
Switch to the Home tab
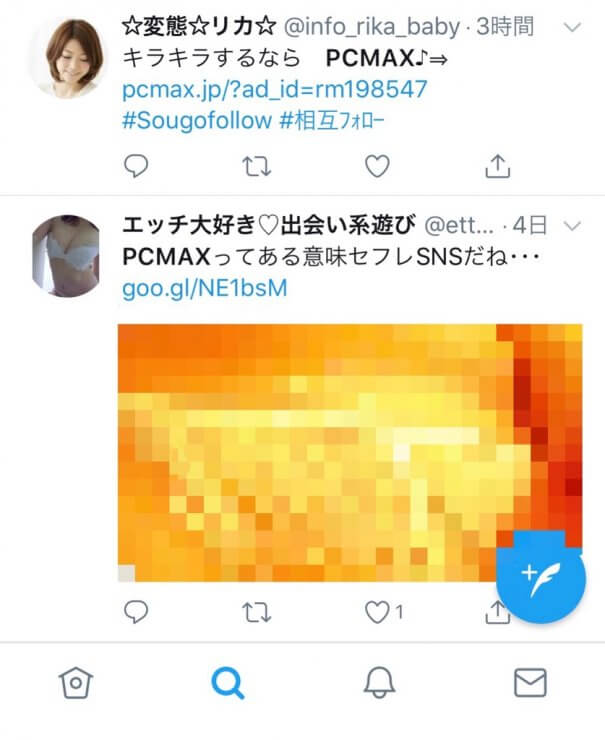(75, 683)
